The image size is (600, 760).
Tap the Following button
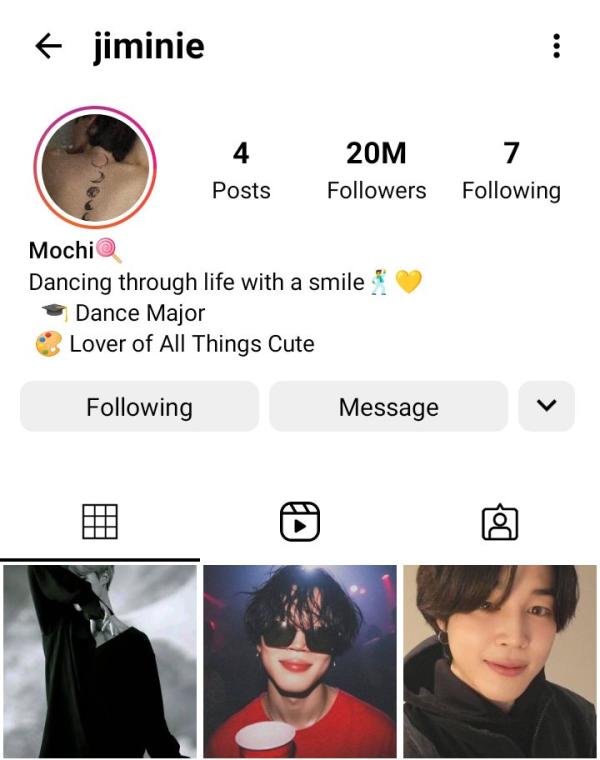click(x=139, y=407)
